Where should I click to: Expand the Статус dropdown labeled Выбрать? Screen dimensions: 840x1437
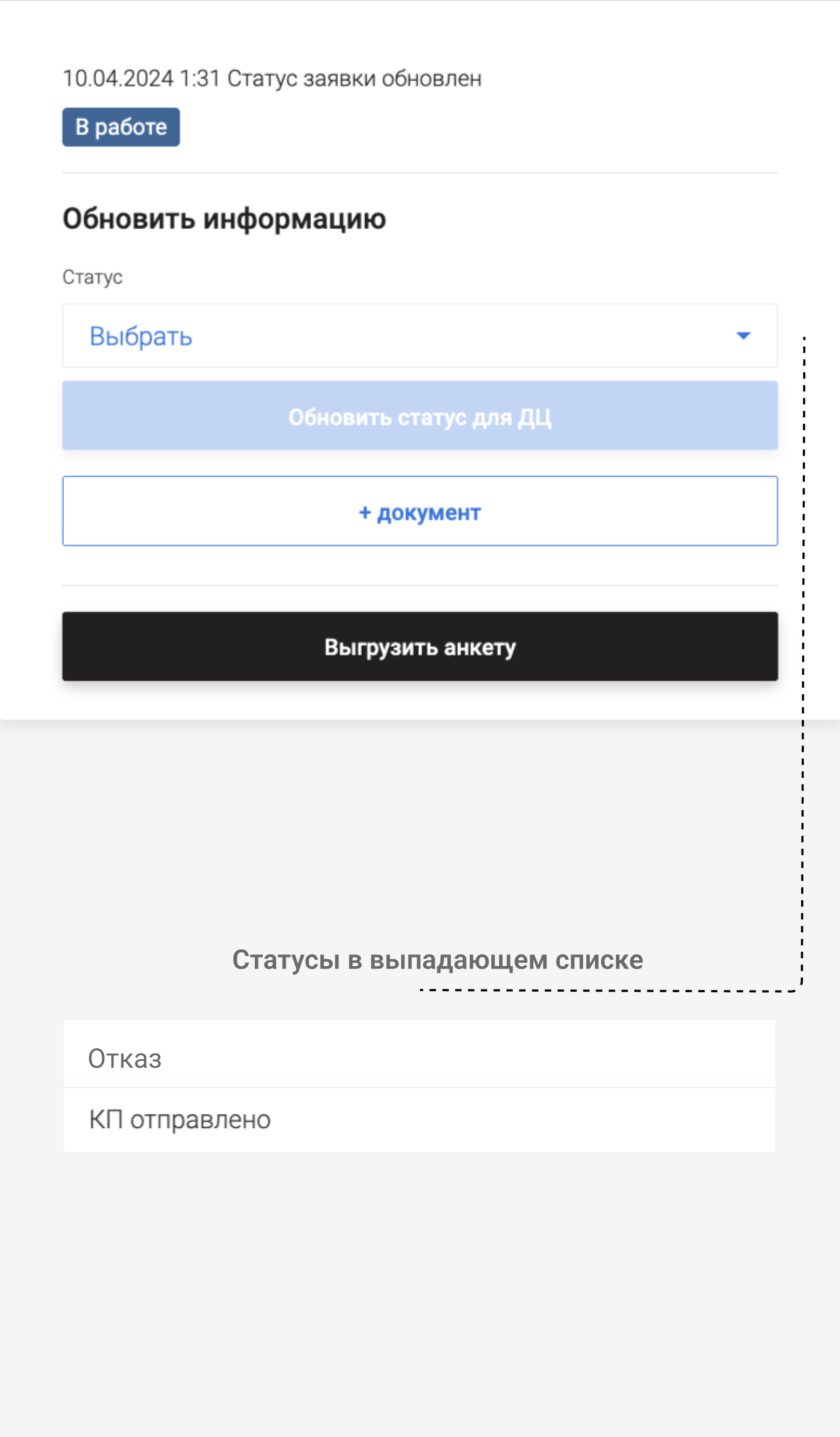click(x=419, y=336)
